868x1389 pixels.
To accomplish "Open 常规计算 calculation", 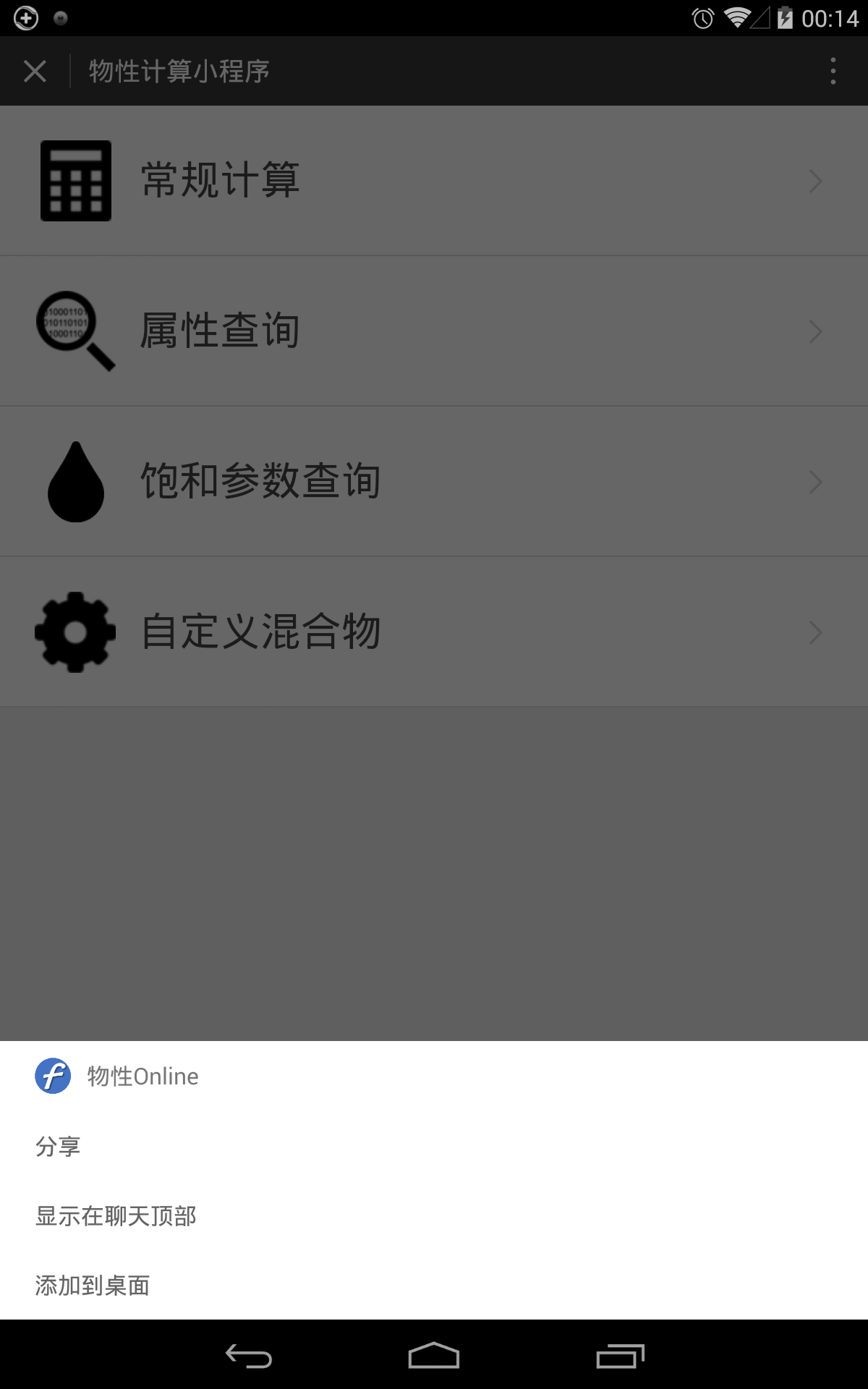I will (x=434, y=181).
